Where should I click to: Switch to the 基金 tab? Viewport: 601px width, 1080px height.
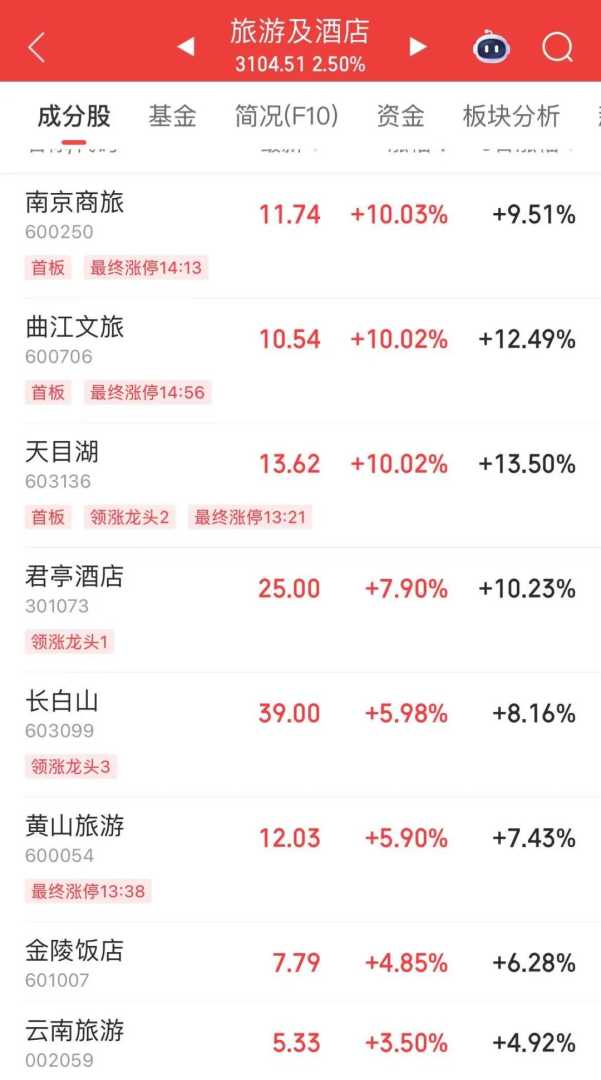coord(172,116)
